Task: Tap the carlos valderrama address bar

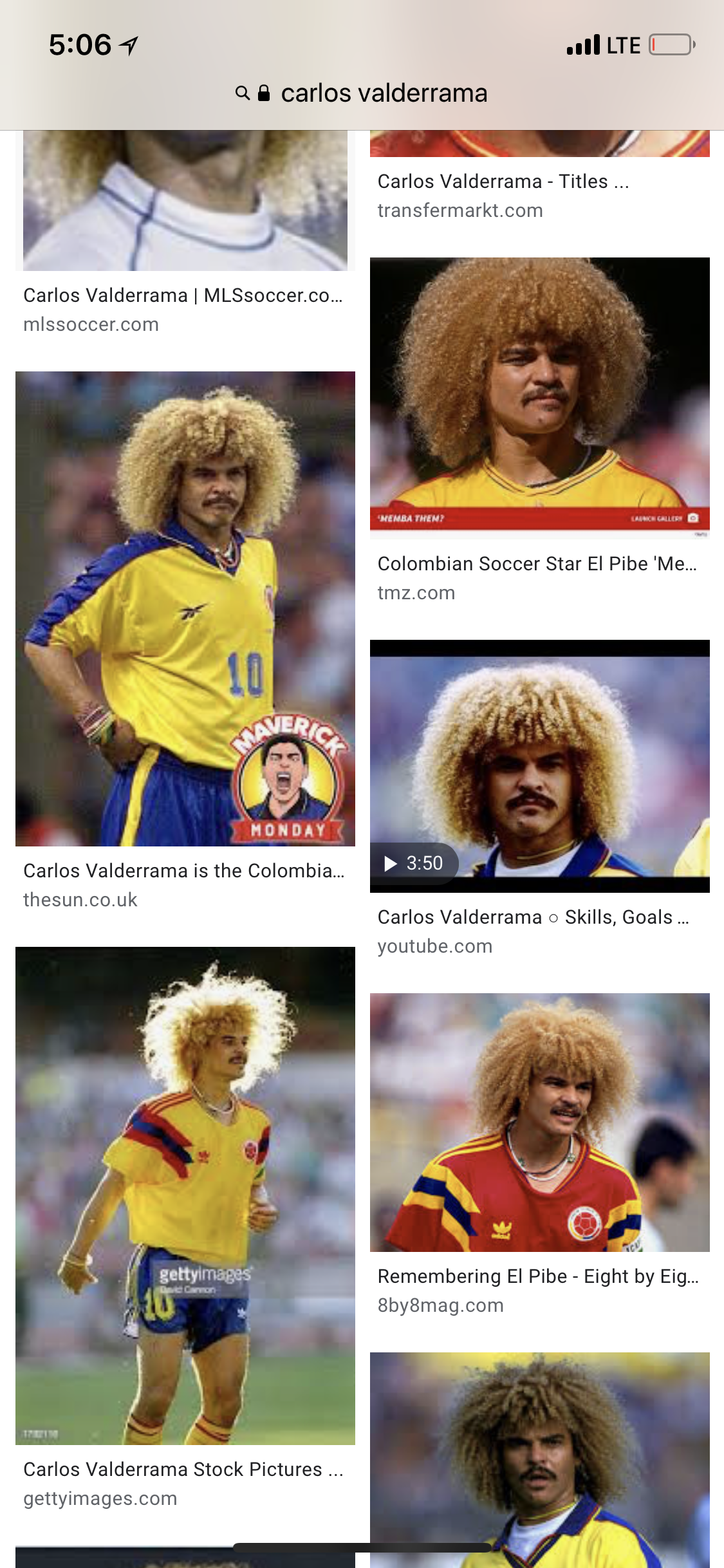Action: point(362,93)
